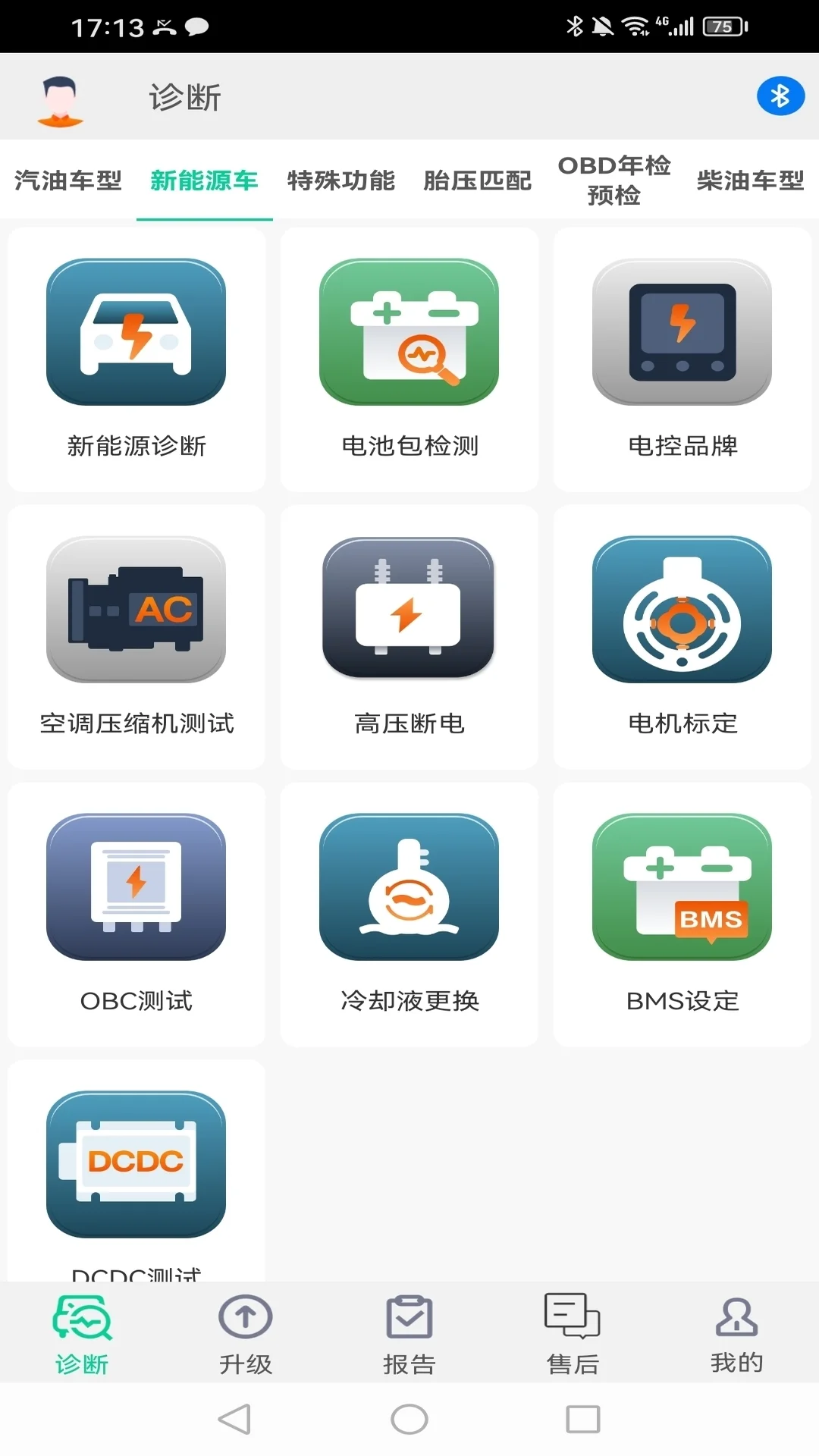The width and height of the screenshot is (819, 1456).
Task: Select the 特殊功能 tab
Action: coord(340,182)
